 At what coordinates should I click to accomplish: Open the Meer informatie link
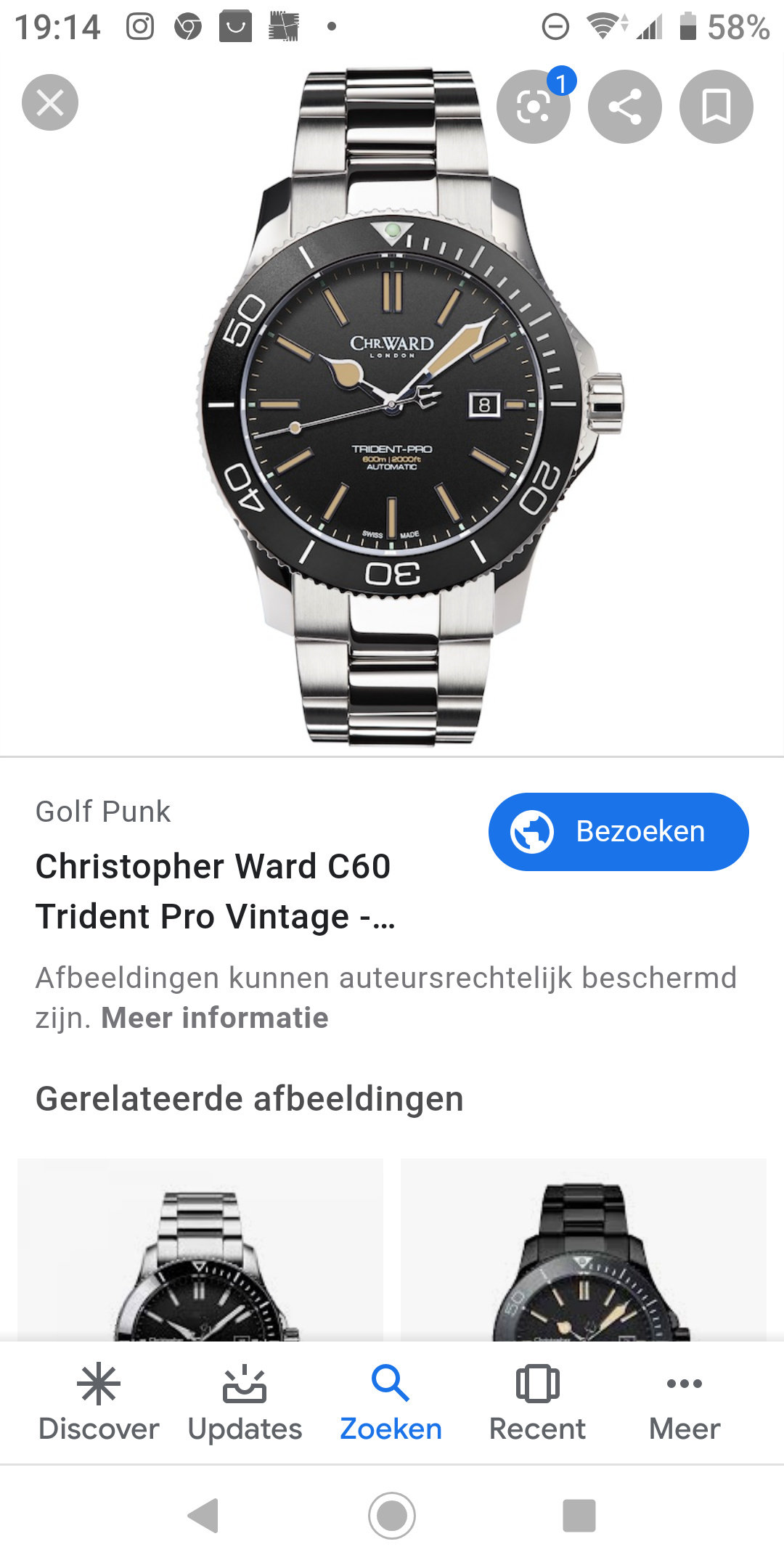click(215, 1018)
